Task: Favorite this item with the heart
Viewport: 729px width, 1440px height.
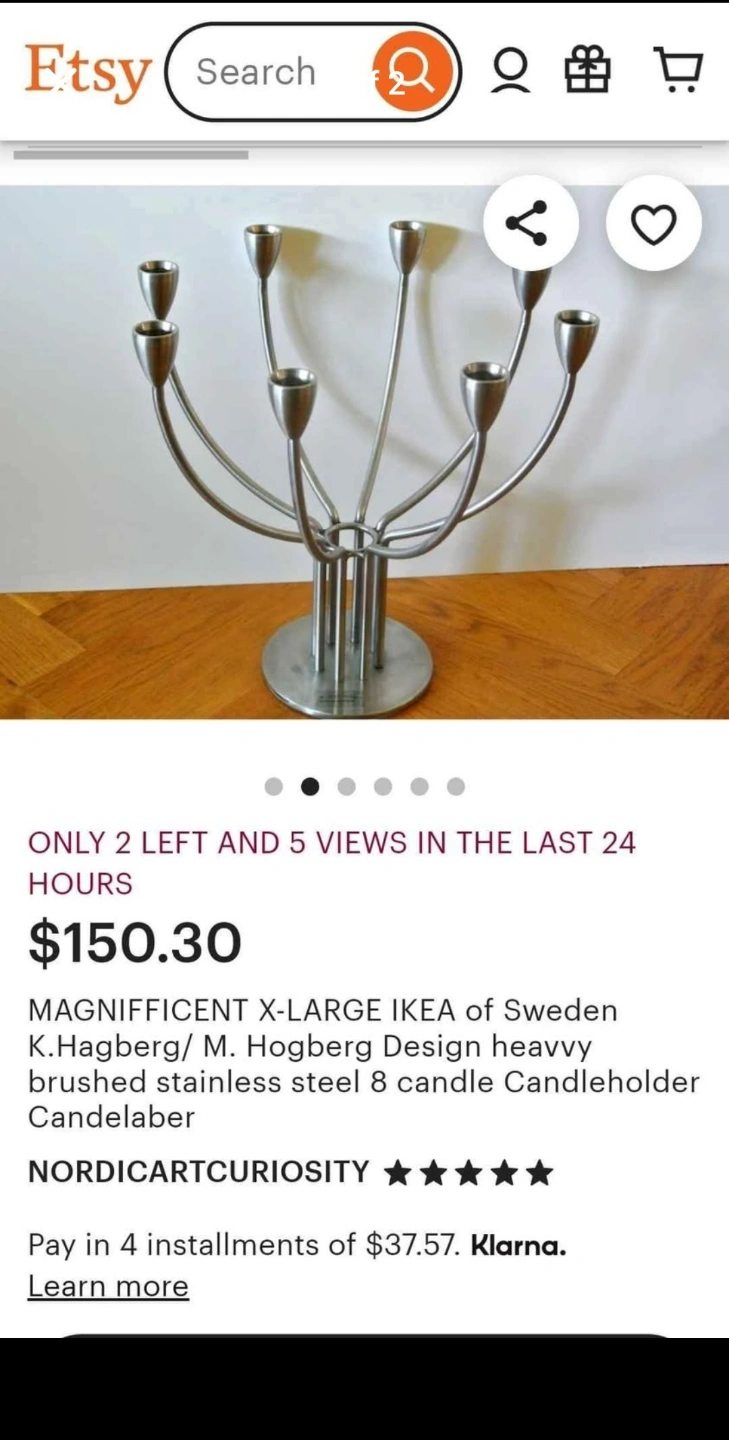Action: click(x=653, y=223)
